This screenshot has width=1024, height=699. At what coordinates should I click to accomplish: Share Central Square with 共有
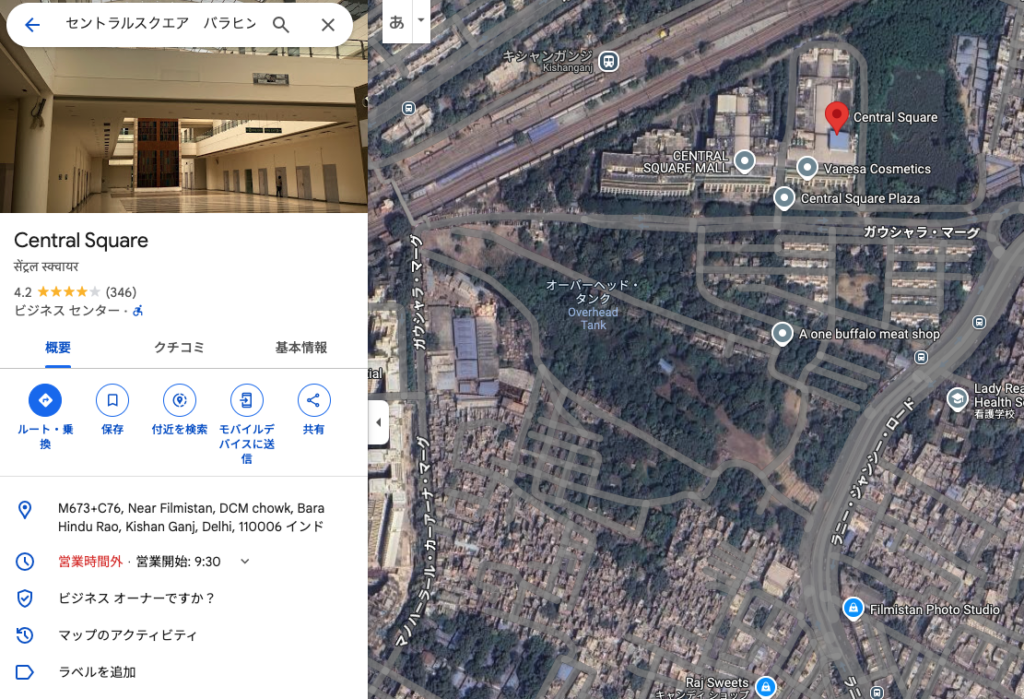313,401
